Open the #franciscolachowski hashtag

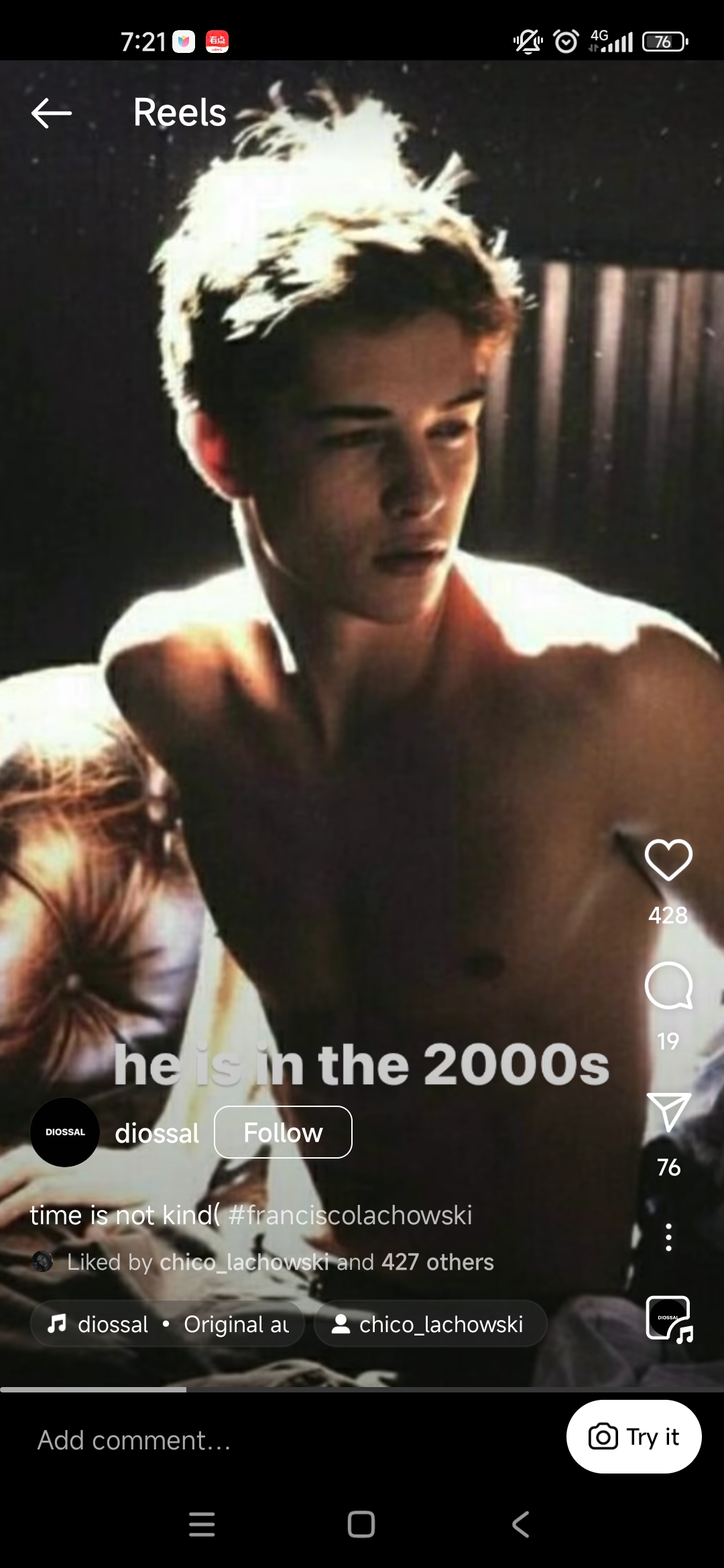click(350, 1215)
